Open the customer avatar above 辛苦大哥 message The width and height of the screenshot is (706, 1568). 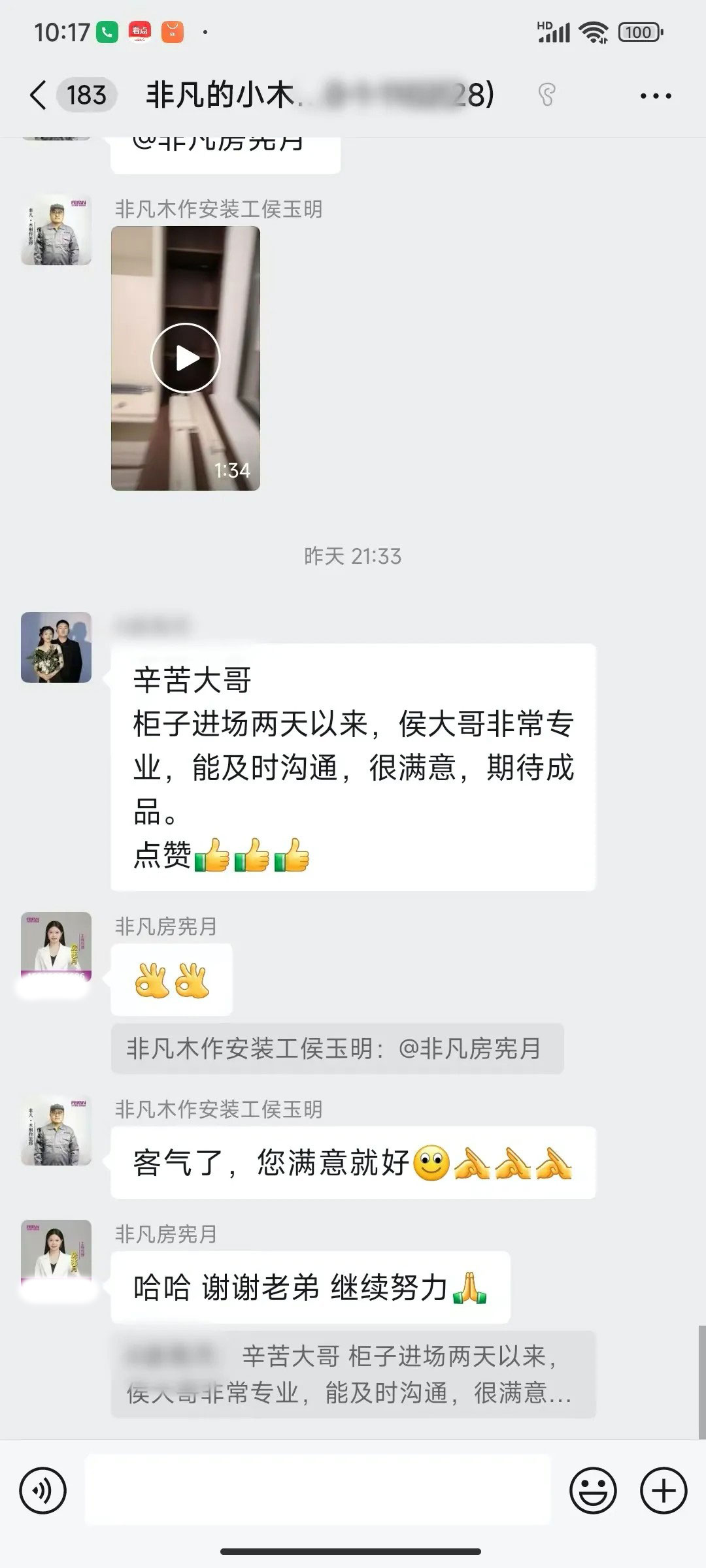pyautogui.click(x=56, y=647)
